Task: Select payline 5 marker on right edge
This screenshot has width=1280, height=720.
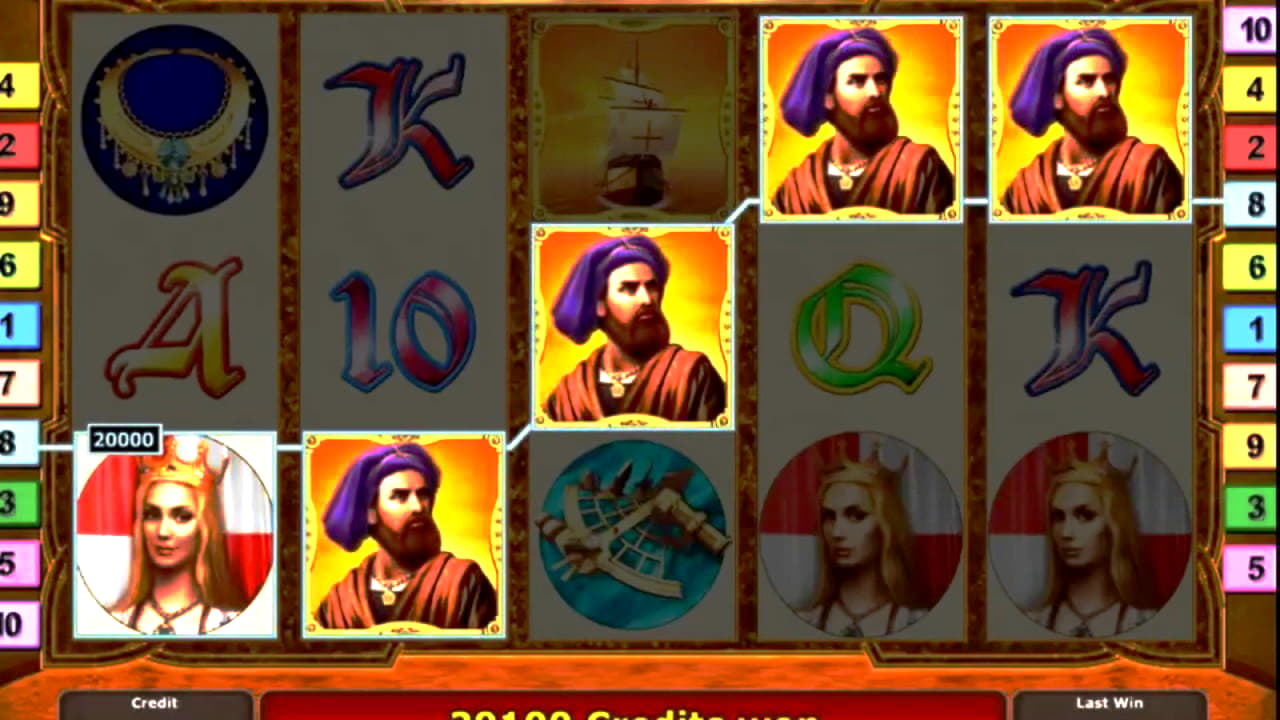Action: point(1250,568)
